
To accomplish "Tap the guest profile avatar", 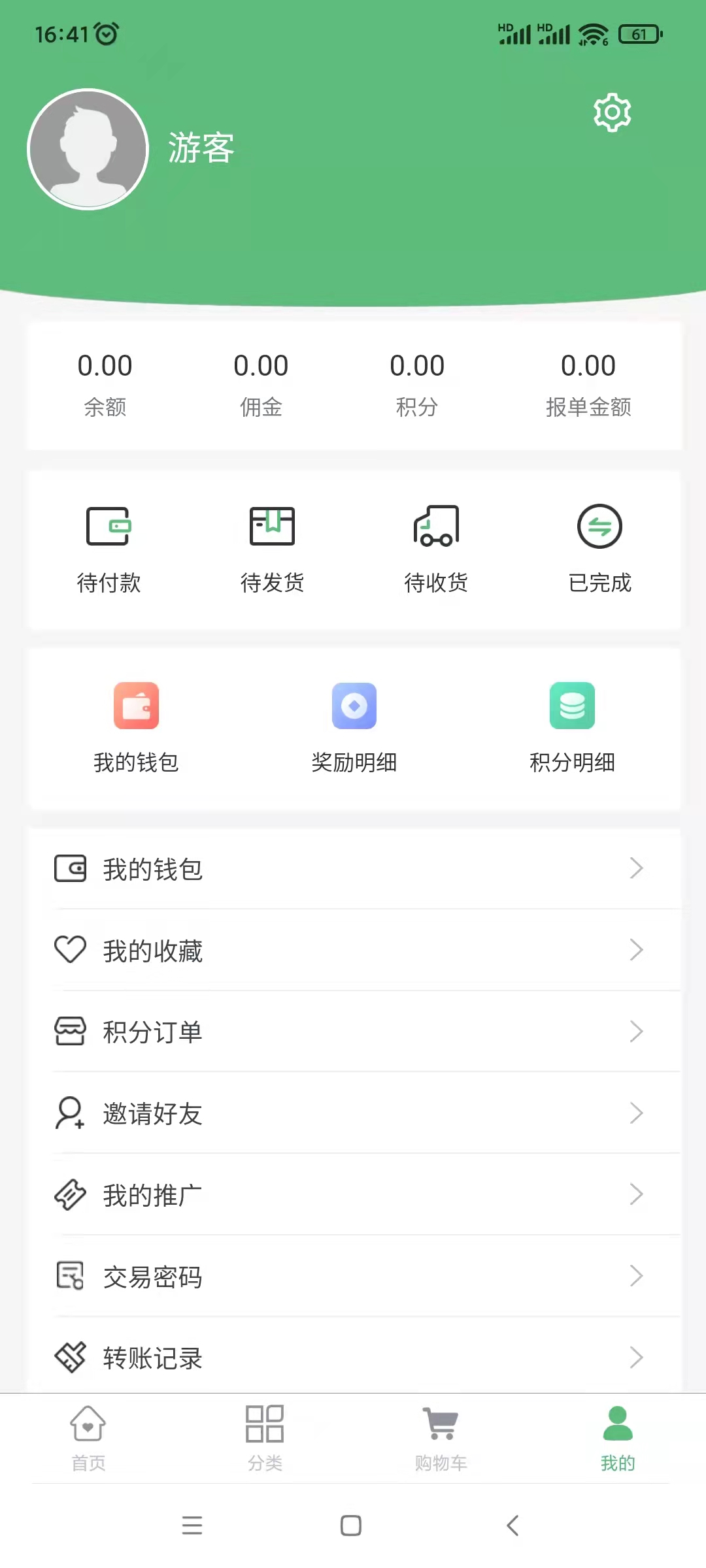I will (x=88, y=150).
